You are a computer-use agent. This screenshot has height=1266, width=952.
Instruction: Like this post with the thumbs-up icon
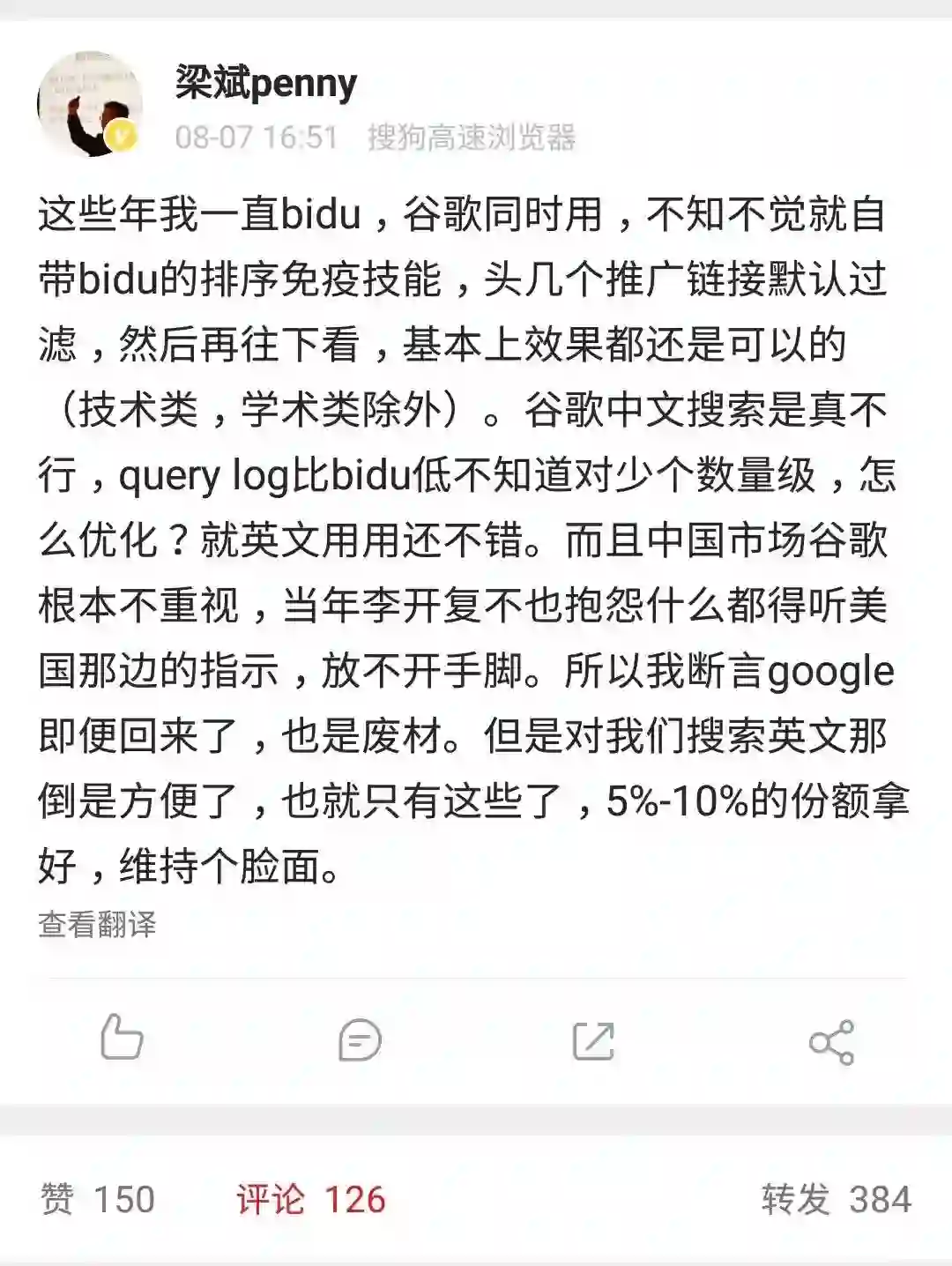pos(122,1038)
